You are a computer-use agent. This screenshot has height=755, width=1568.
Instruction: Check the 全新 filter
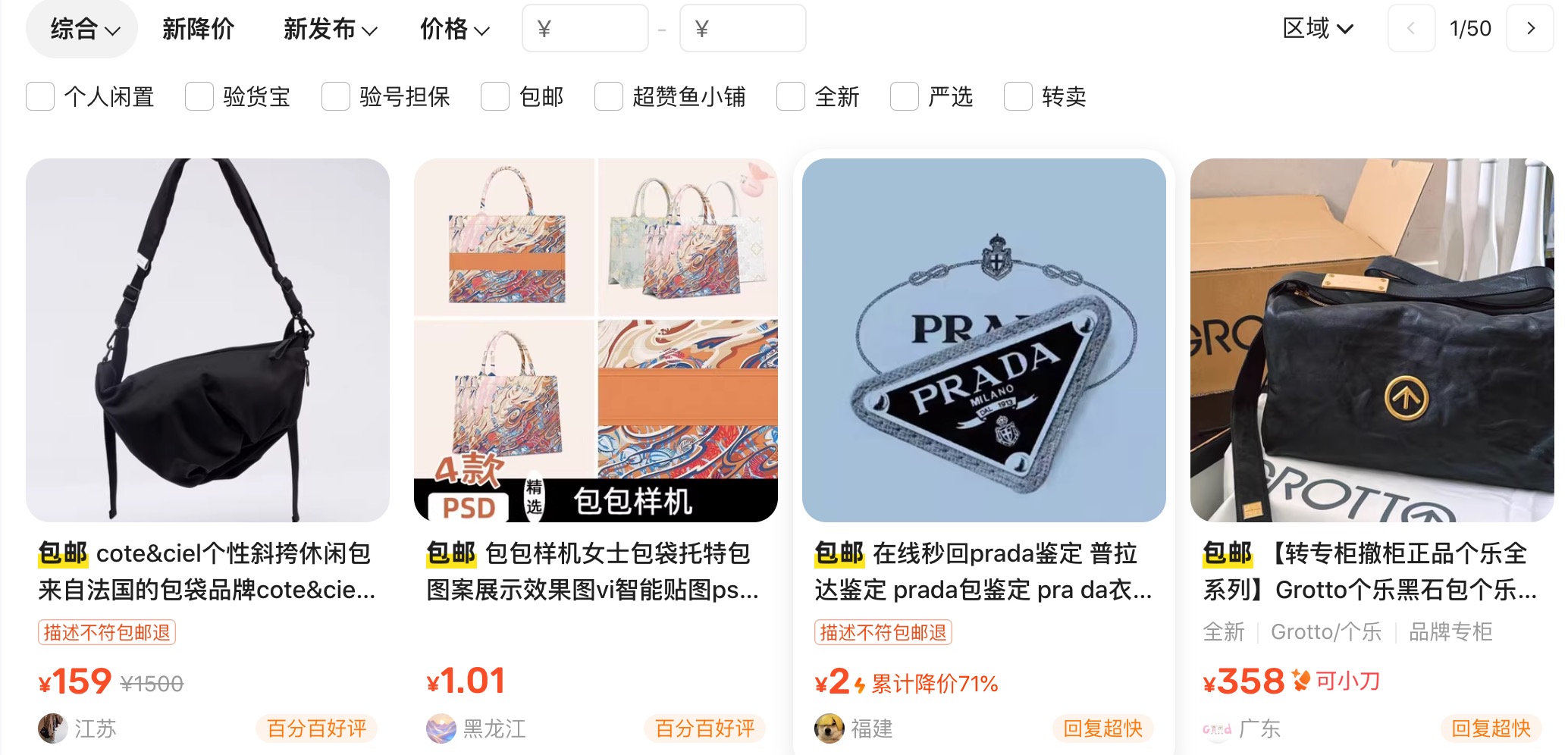(791, 97)
